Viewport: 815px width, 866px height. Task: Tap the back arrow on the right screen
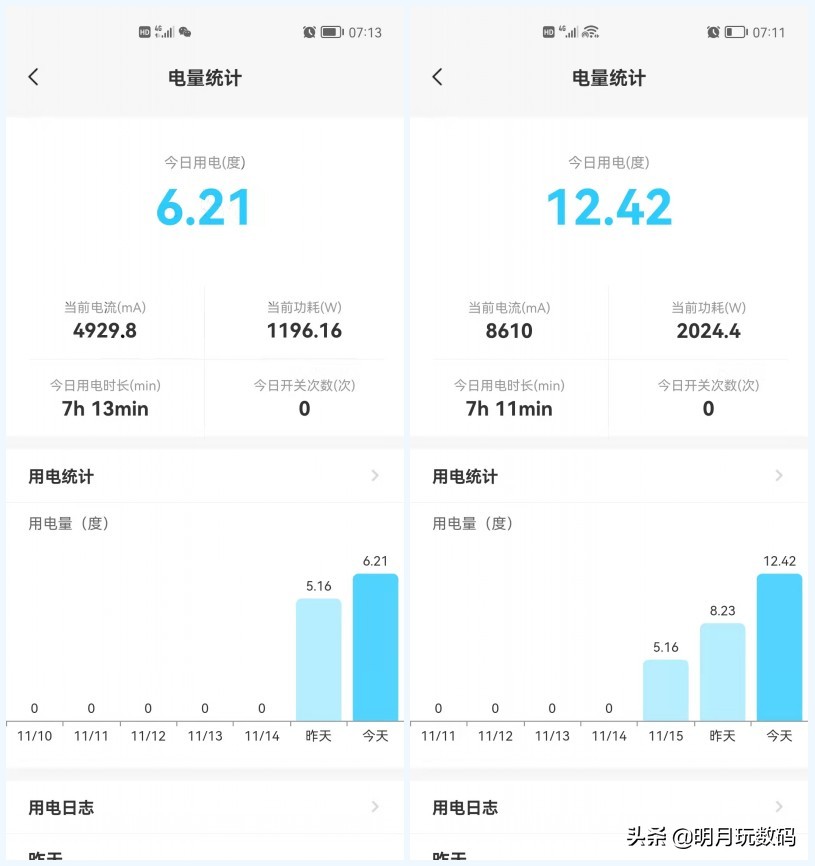(x=439, y=76)
